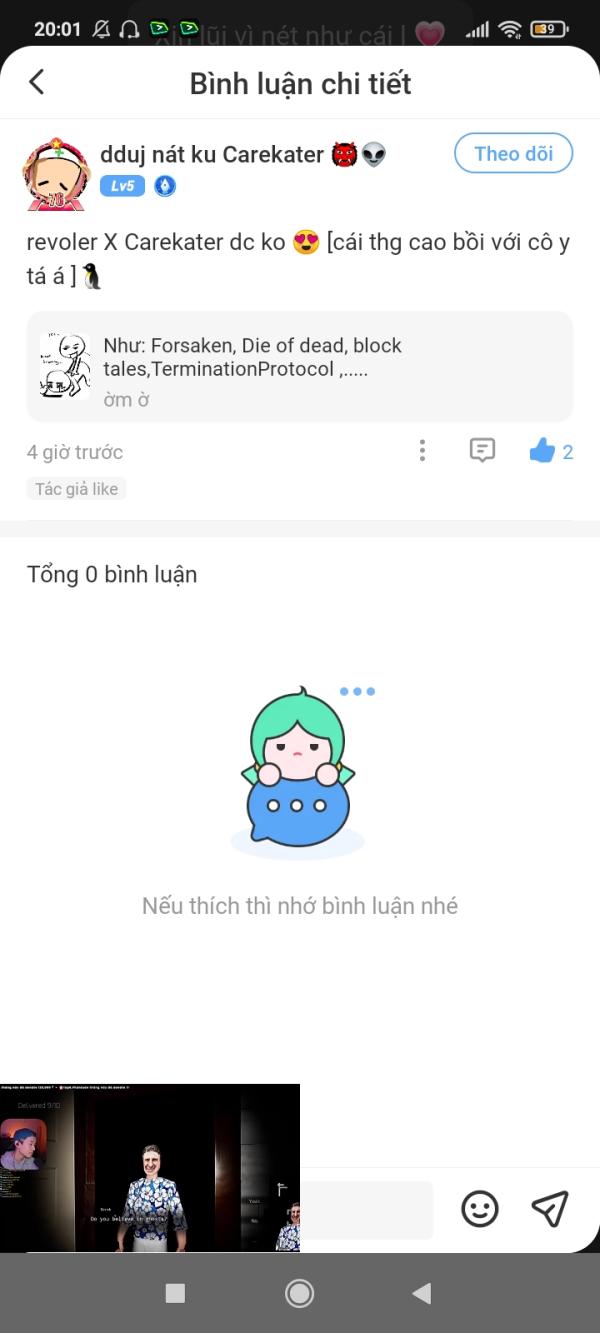Like this comment with thumbs up
Screen dimensions: 600x1333
[x=542, y=451]
